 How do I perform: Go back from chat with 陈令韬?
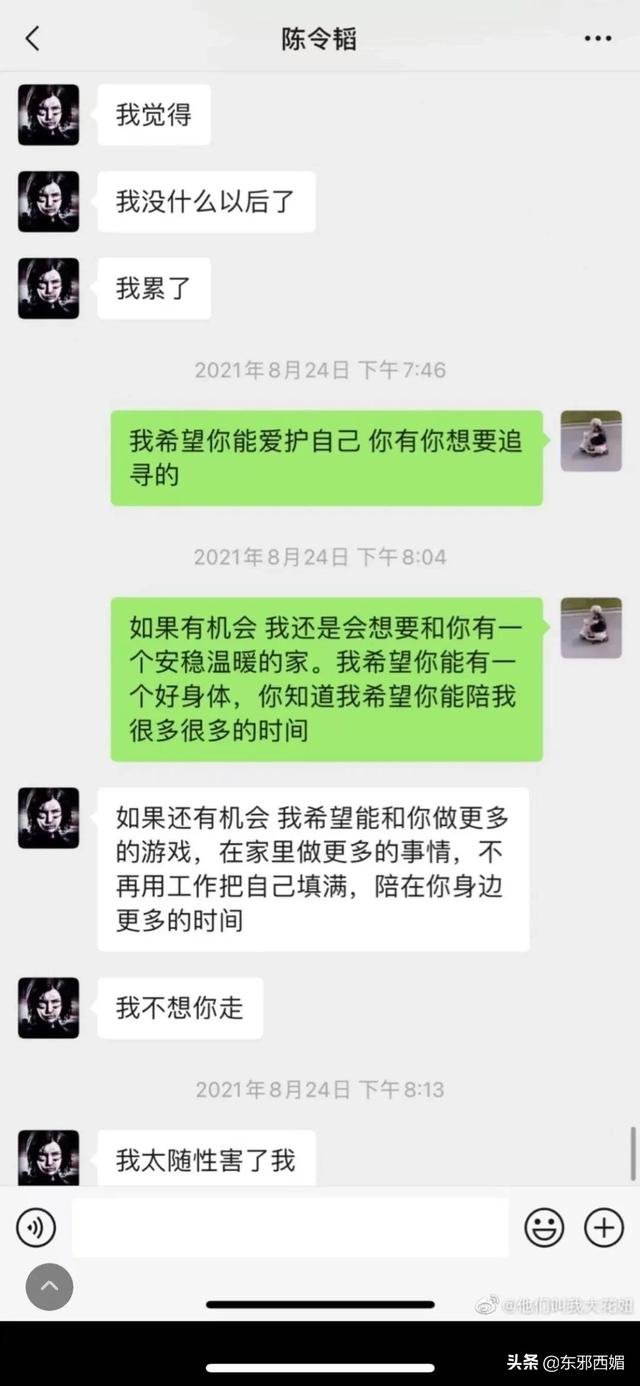(x=33, y=39)
